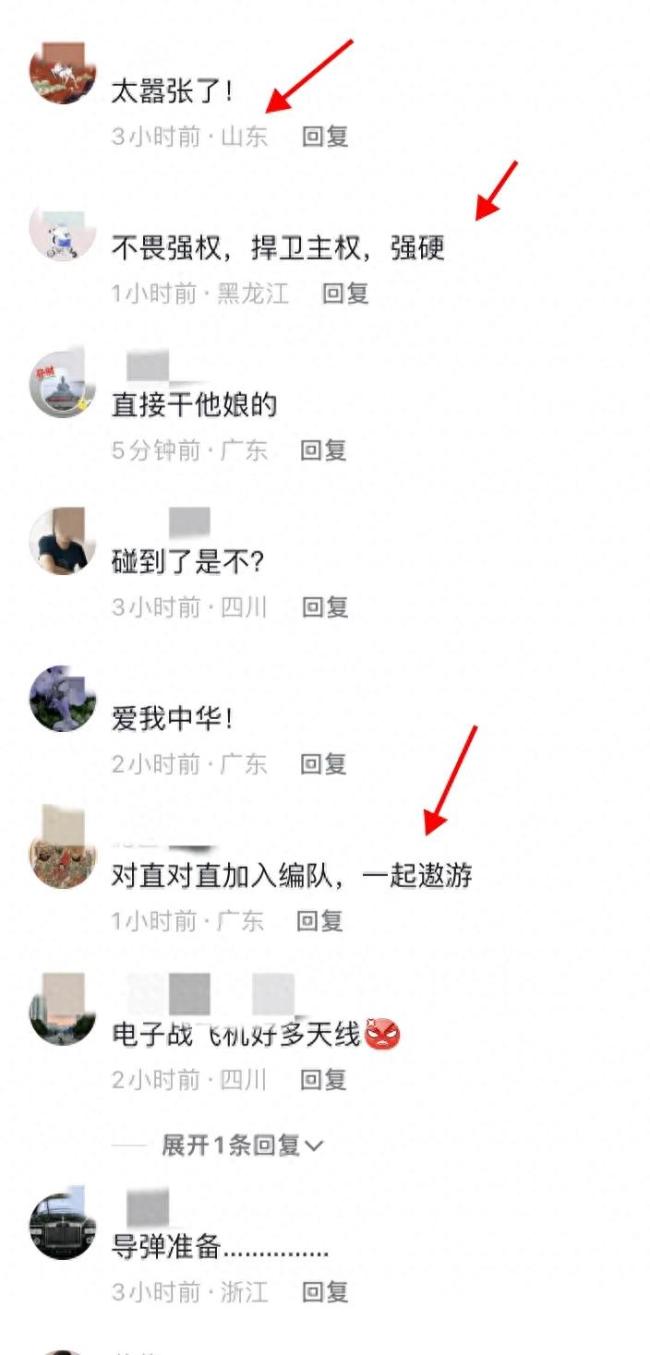Expand 展开1条回复 under the 电子战 comment

click(241, 1146)
